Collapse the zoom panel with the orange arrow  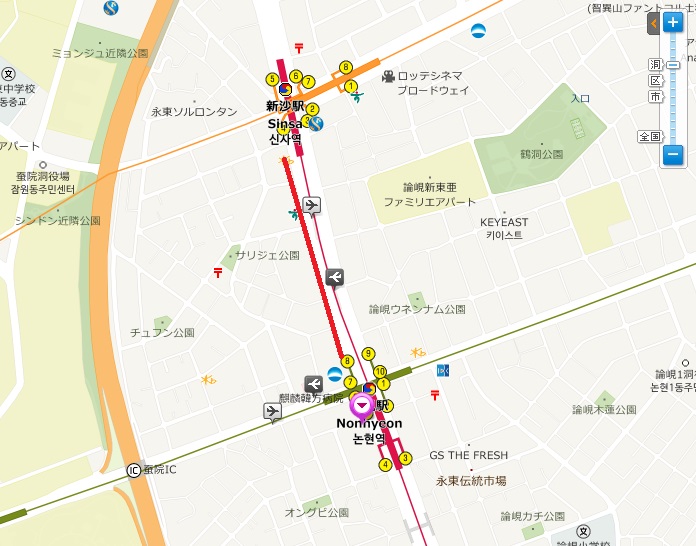point(653,22)
